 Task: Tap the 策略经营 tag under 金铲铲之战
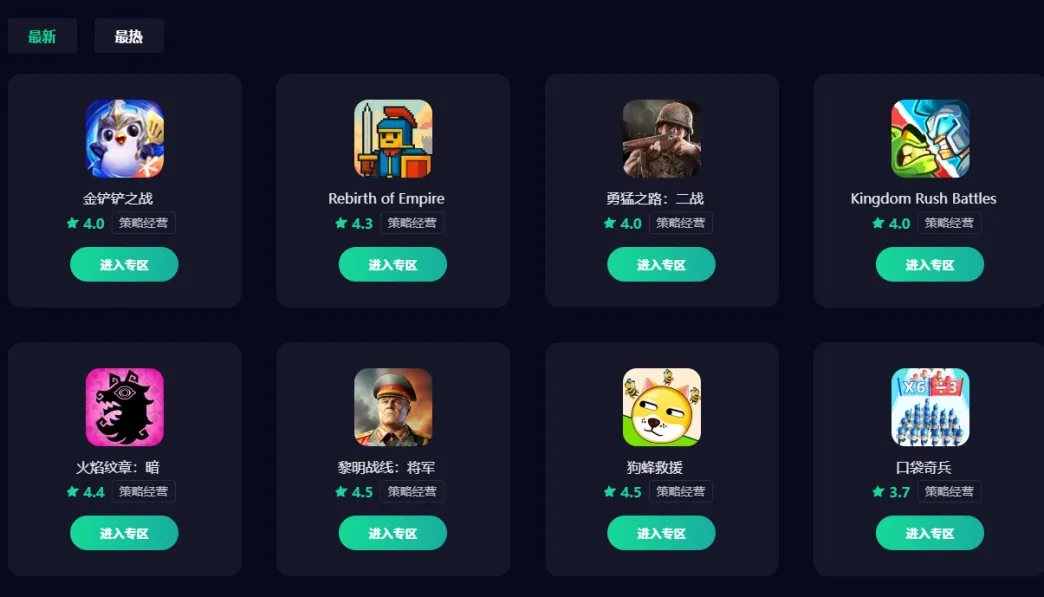(143, 223)
